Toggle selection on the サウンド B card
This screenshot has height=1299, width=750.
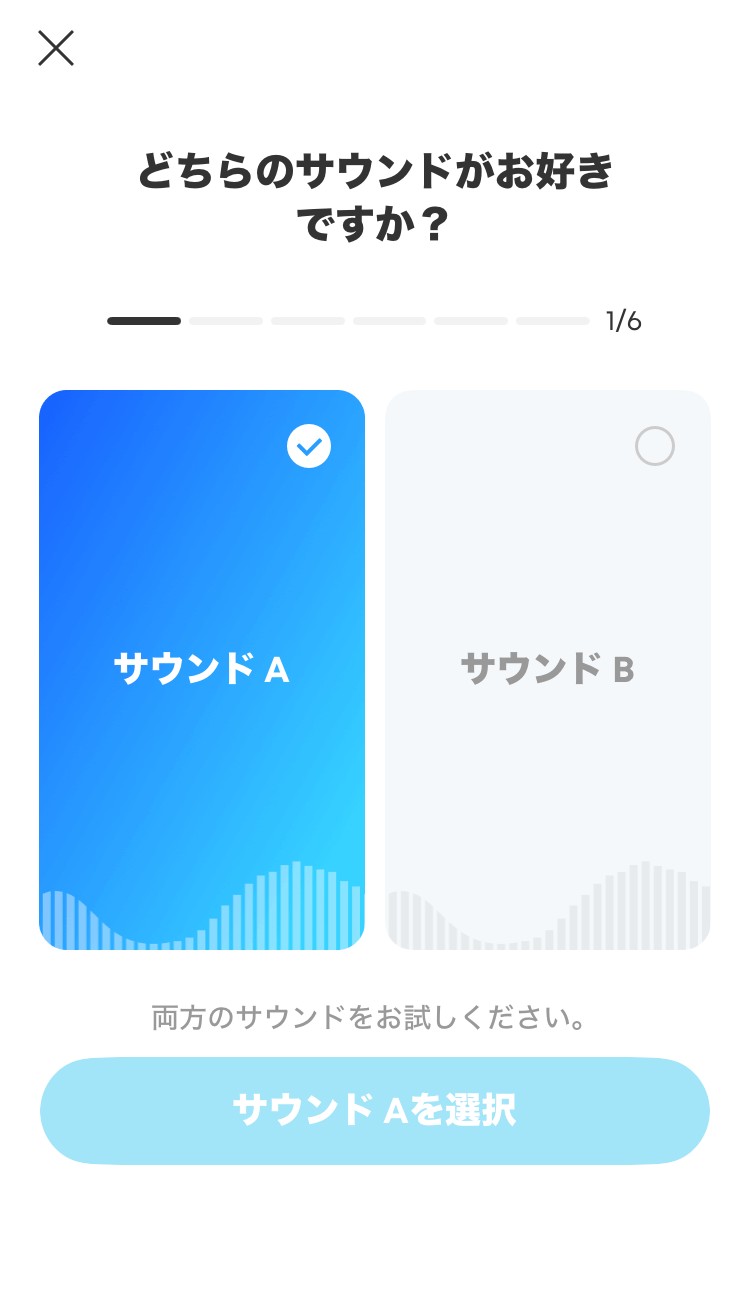[x=548, y=668]
